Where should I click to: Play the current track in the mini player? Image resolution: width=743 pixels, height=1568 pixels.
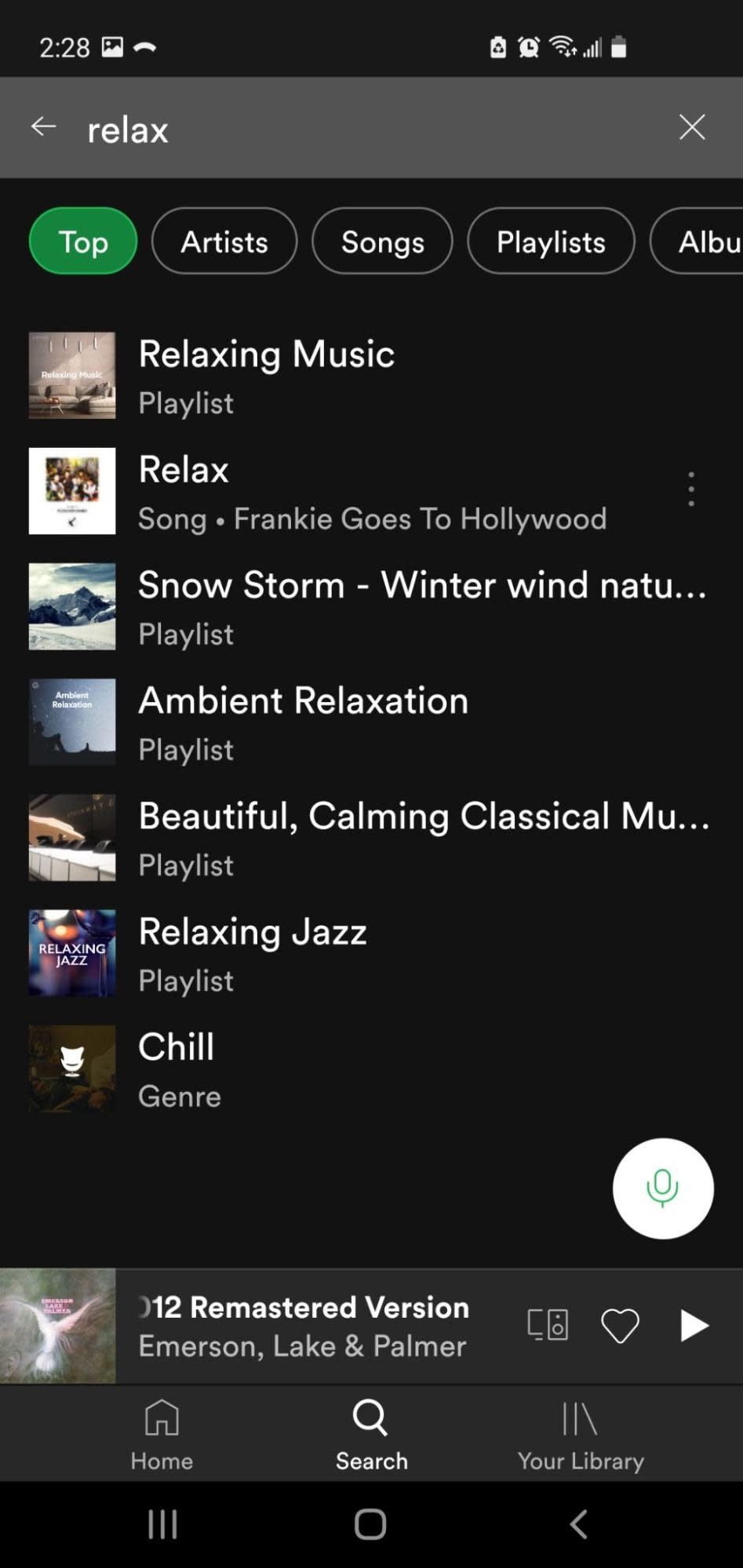(x=694, y=1326)
